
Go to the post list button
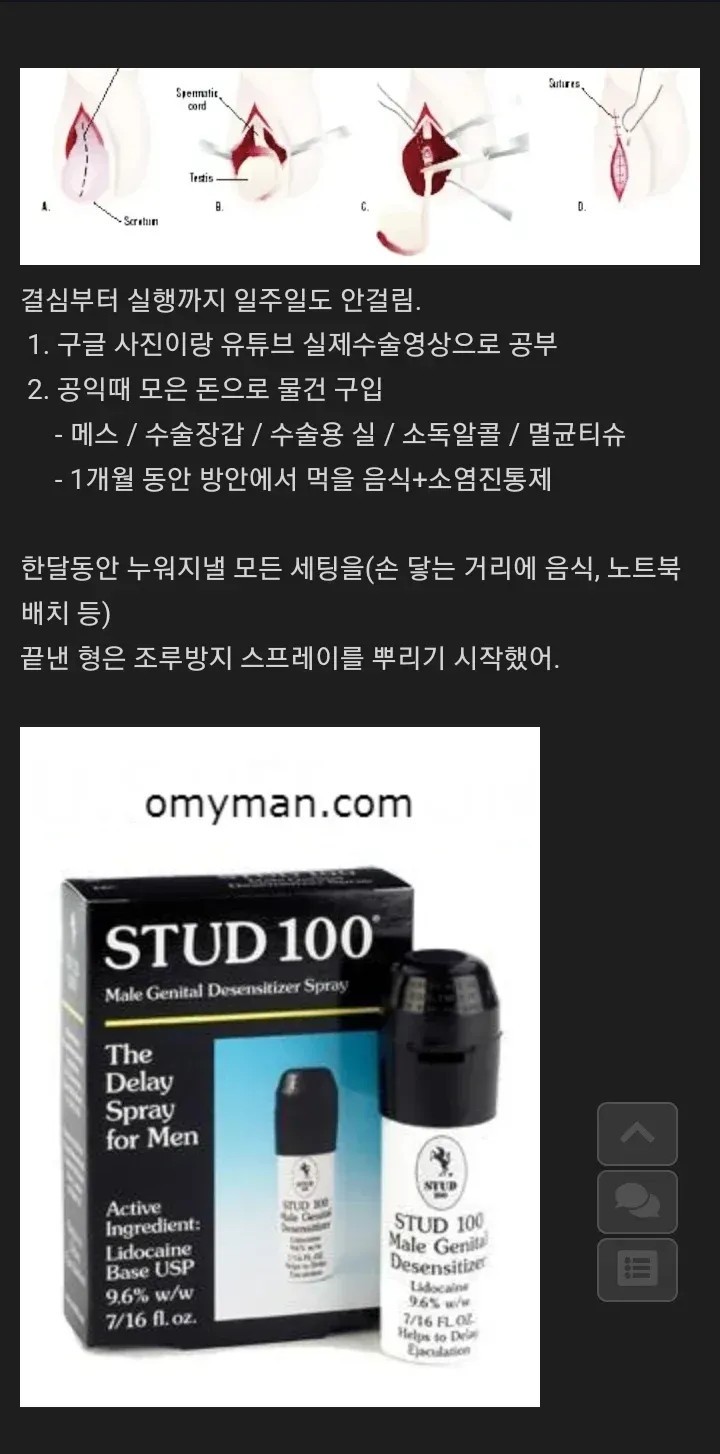tap(637, 1269)
